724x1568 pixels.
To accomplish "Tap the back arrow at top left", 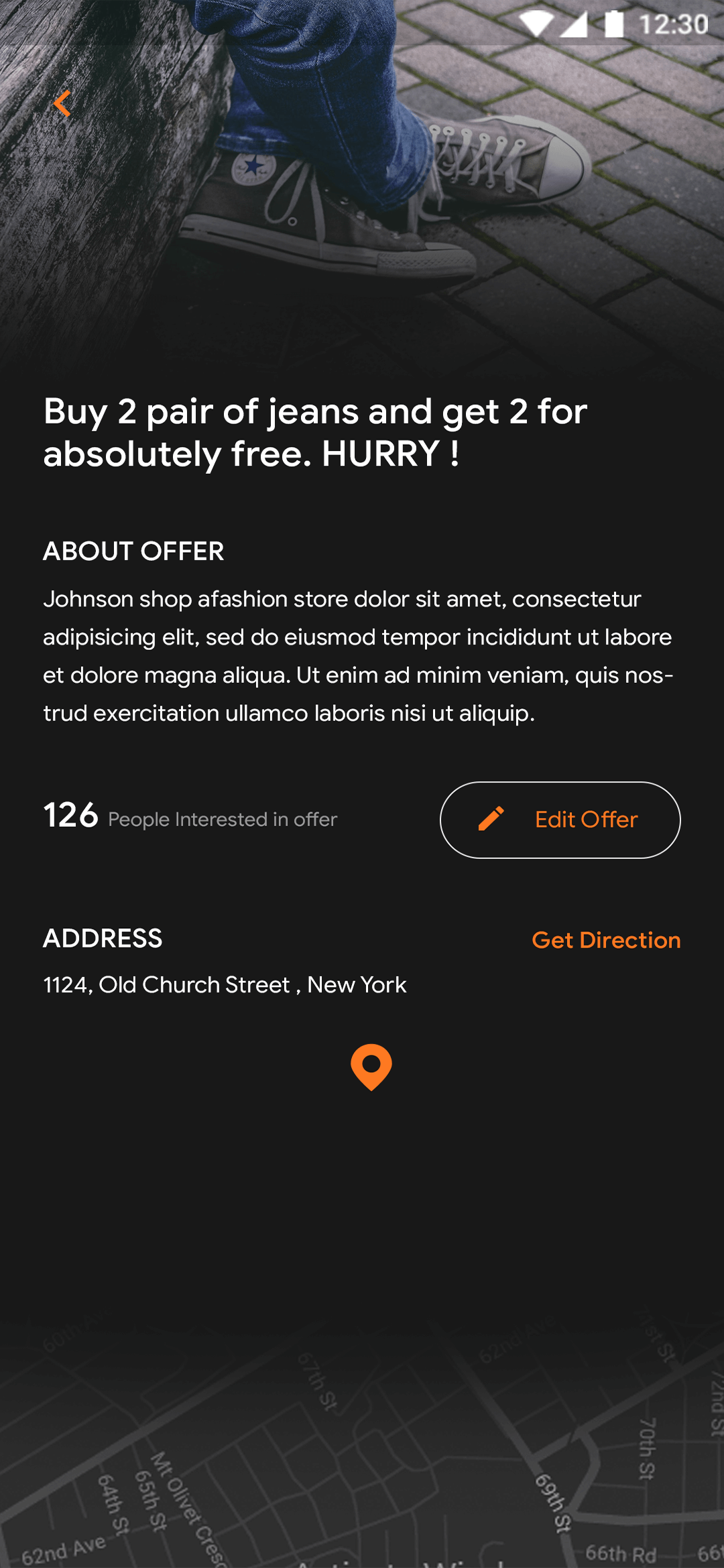I will click(63, 103).
